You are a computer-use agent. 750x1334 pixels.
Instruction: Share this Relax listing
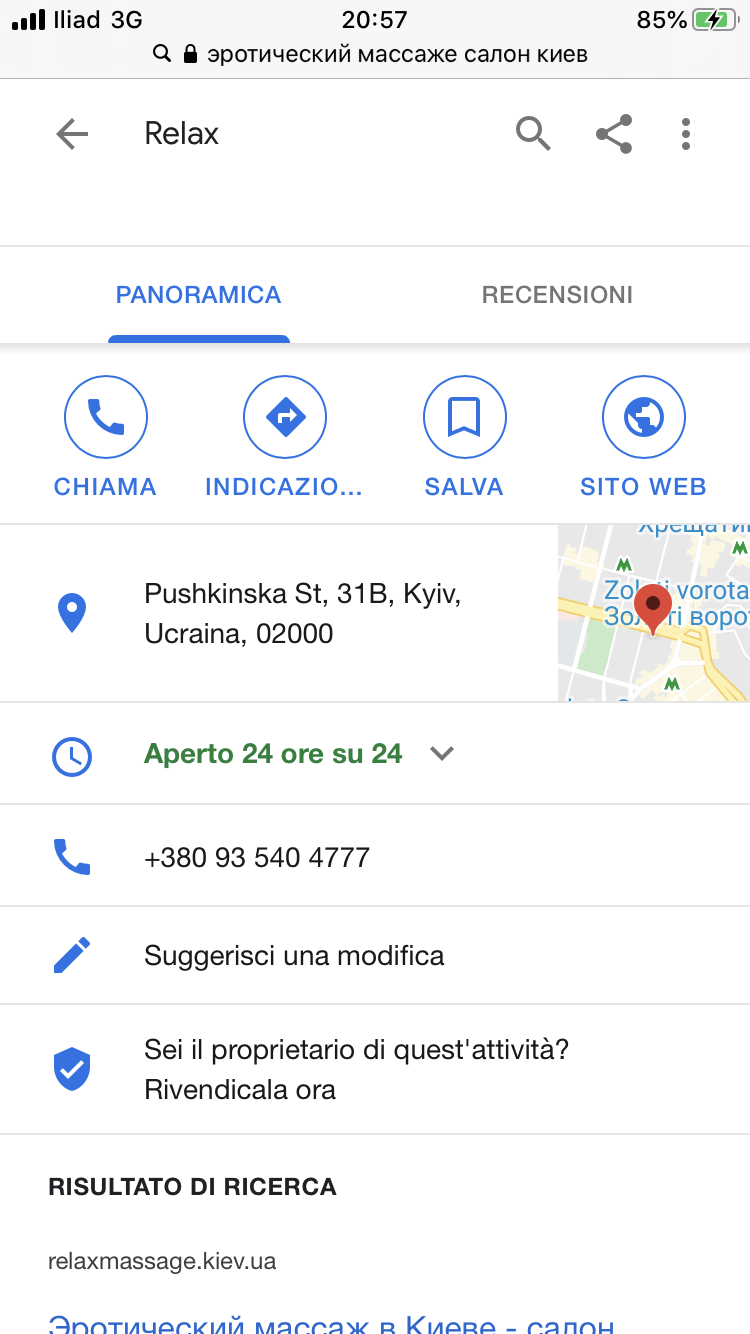pos(613,134)
